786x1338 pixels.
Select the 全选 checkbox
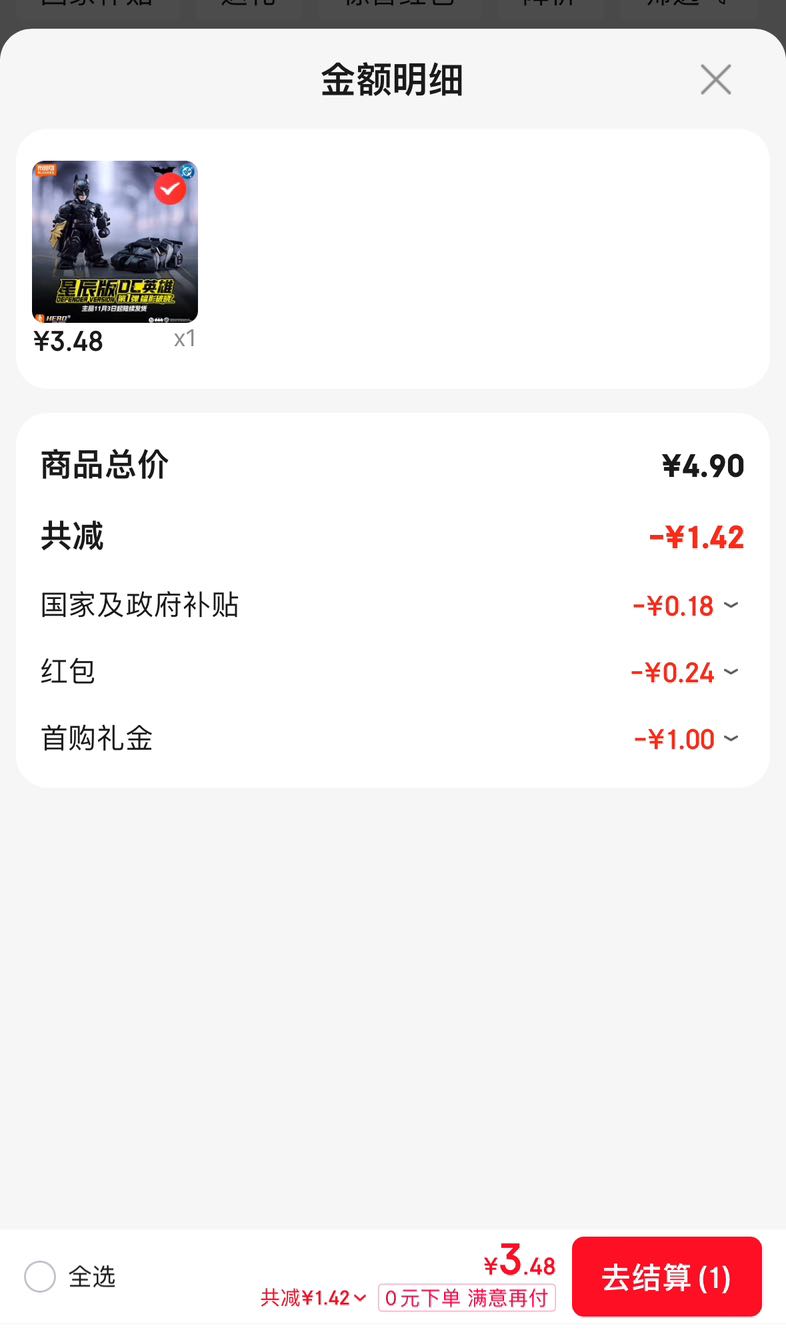tap(40, 1277)
